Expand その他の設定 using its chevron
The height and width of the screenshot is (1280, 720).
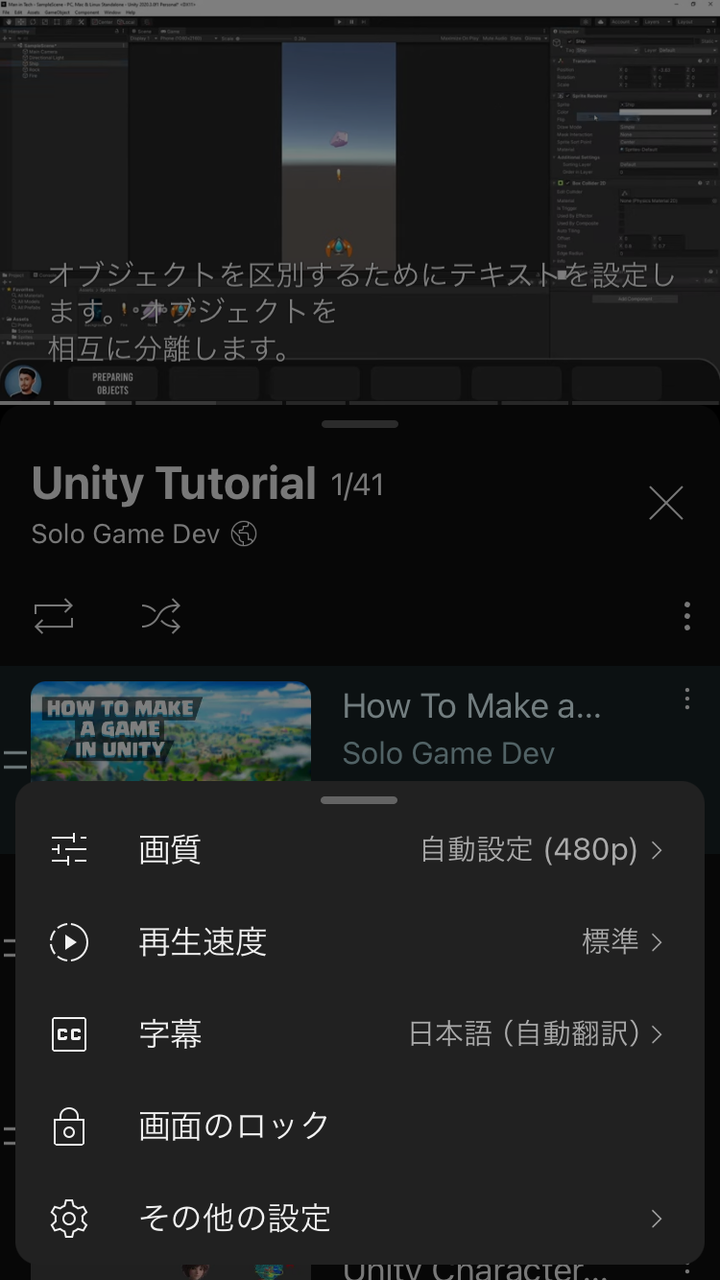655,1219
